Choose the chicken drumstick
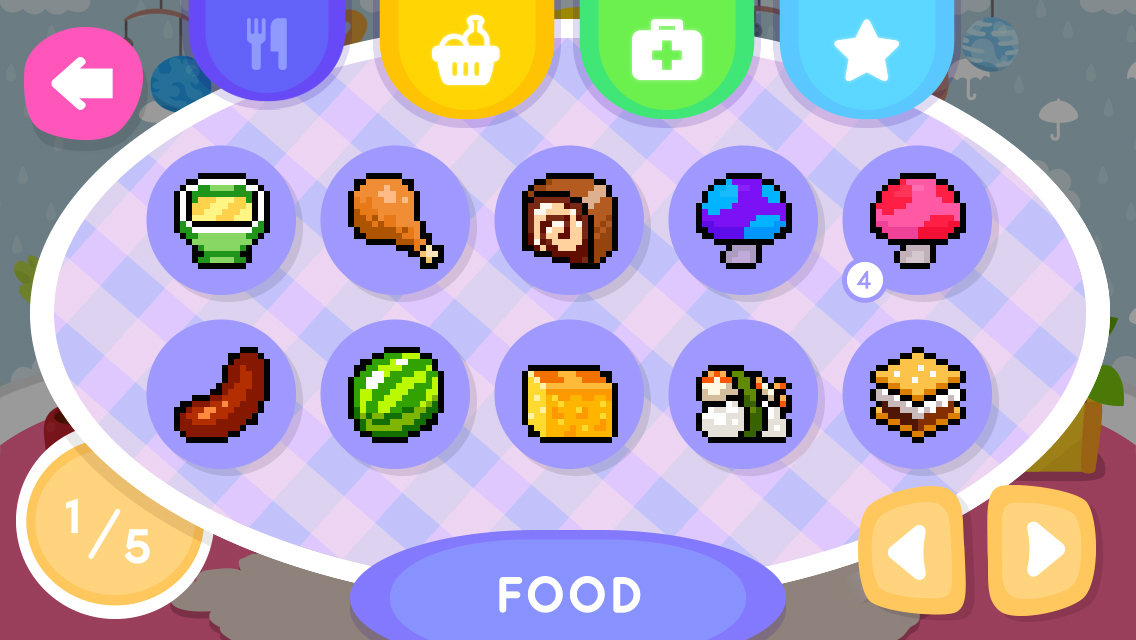Screen dimensions: 1136x640 pyautogui.click(x=395, y=220)
